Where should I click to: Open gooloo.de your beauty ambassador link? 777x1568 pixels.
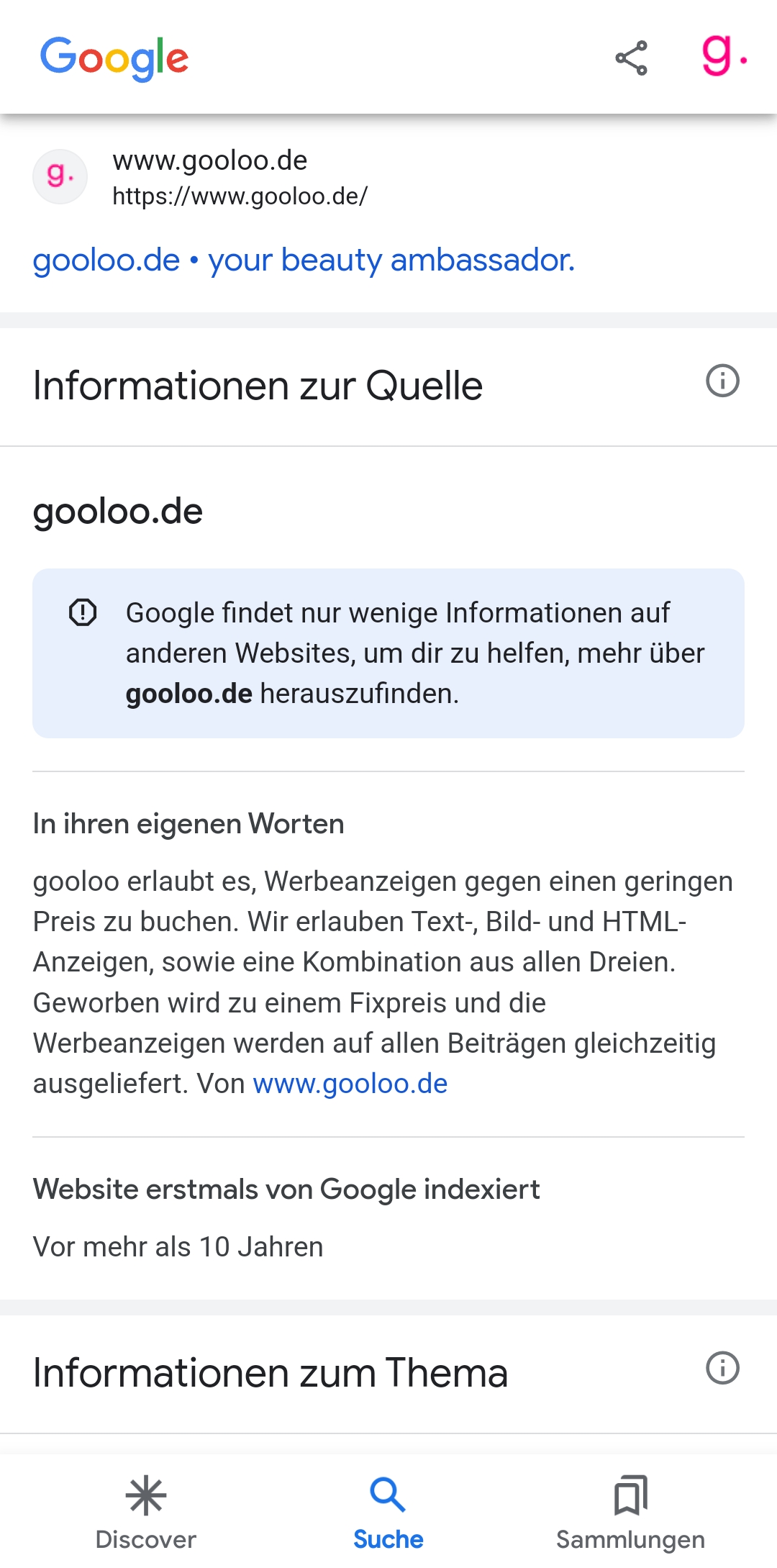[x=304, y=260]
